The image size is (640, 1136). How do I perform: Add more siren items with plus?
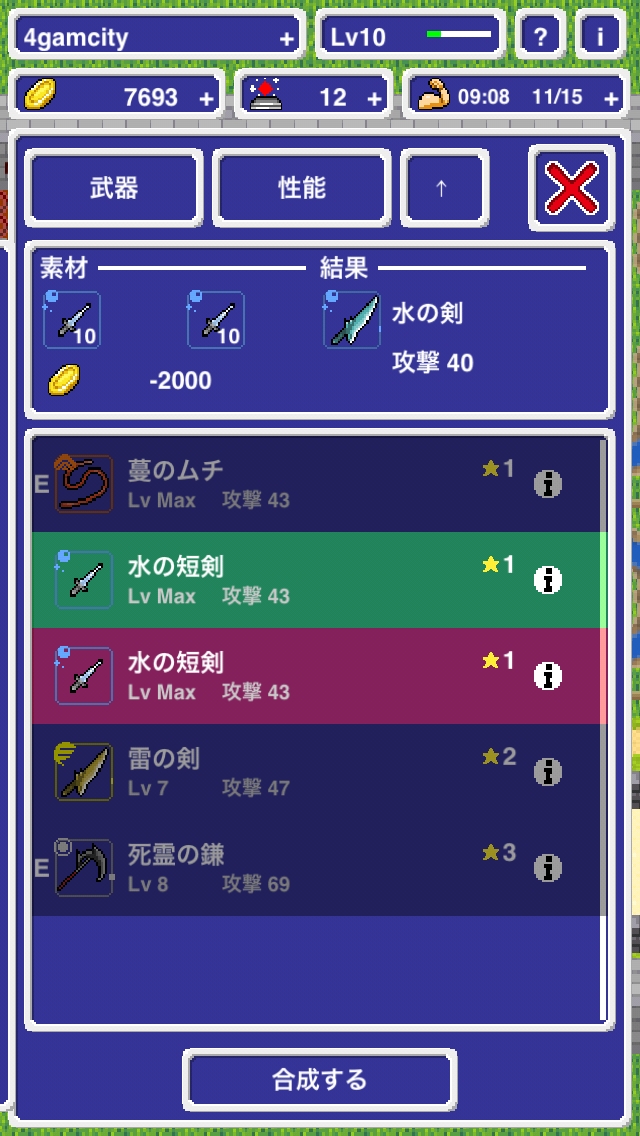tap(374, 97)
